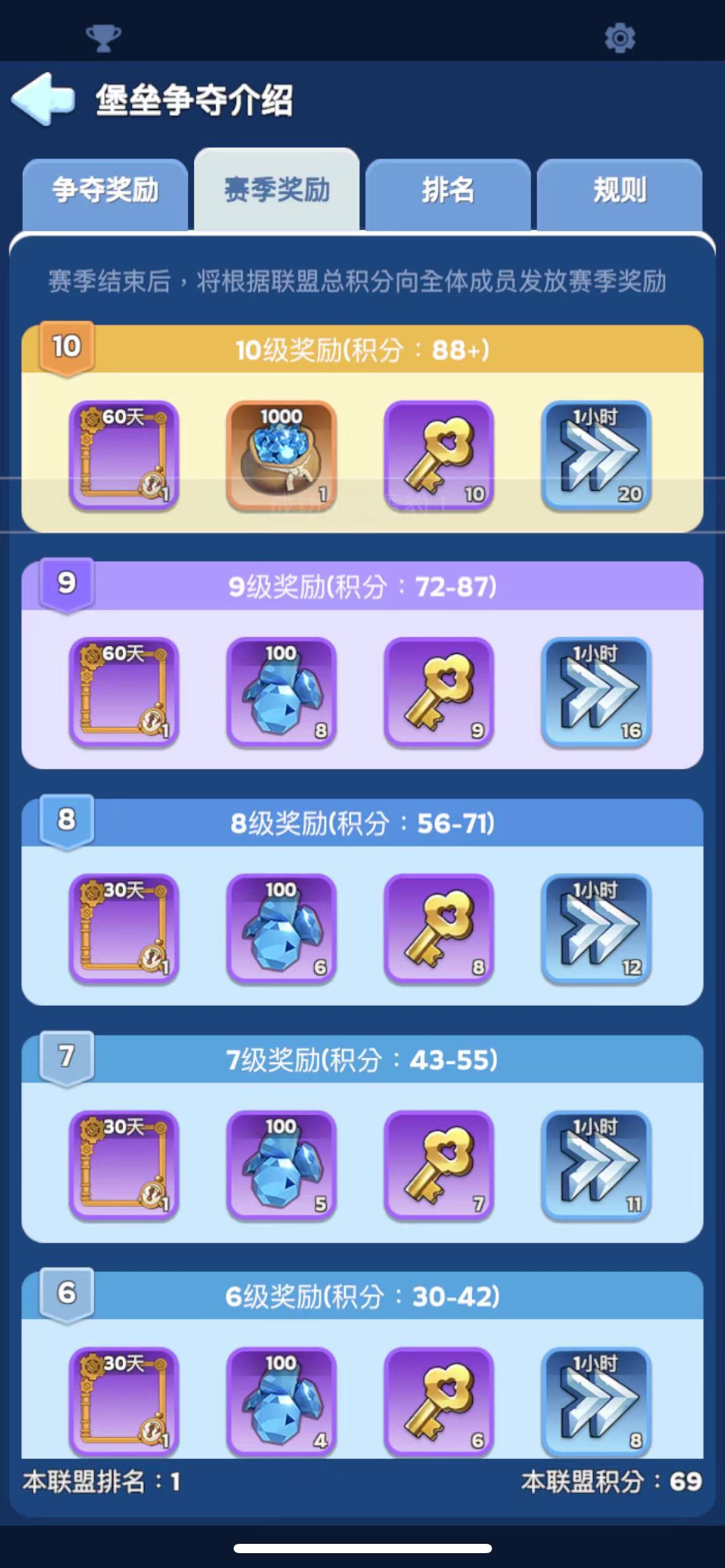725x1568 pixels.
Task: View the 1000 gem bag in 10级奖励
Action: (281, 456)
